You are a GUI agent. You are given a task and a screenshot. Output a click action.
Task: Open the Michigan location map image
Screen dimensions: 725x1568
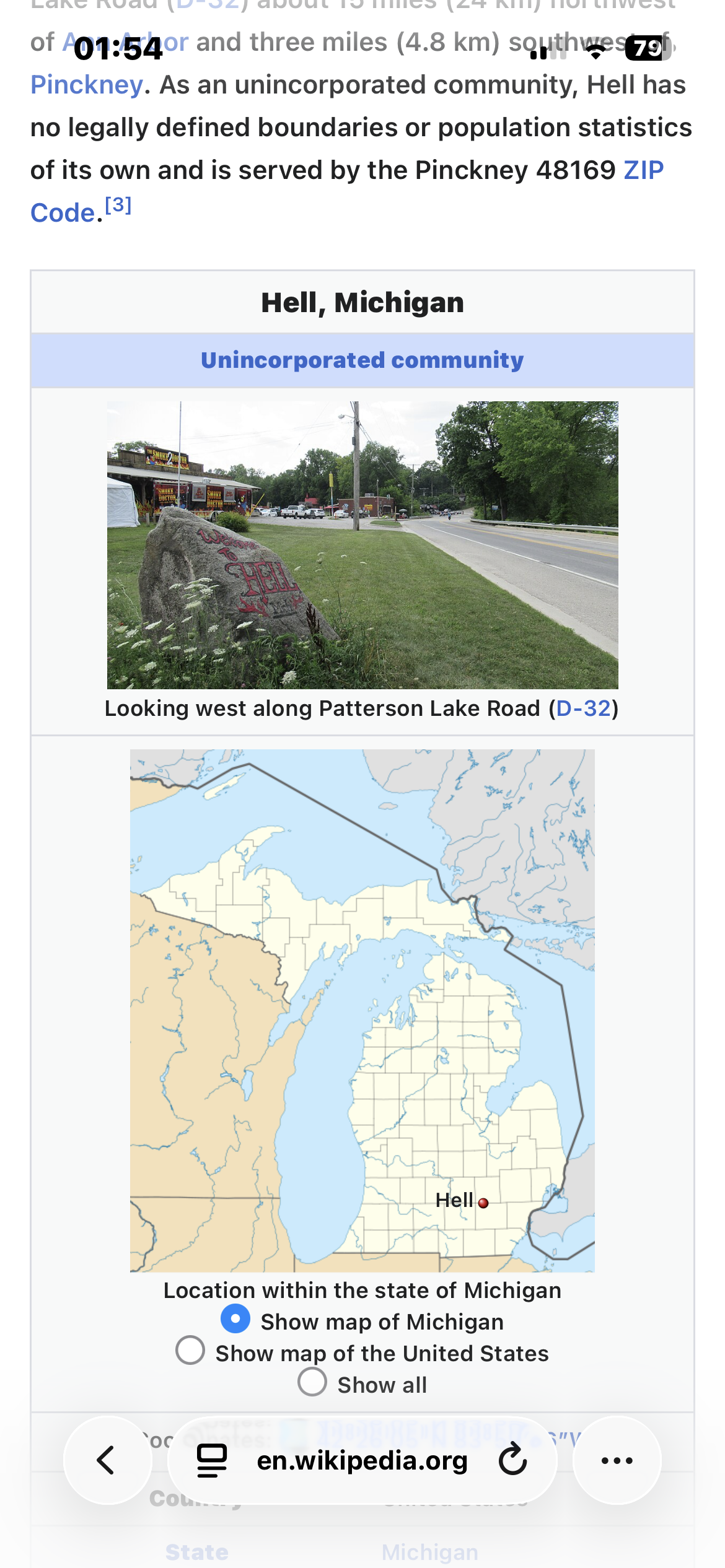pyautogui.click(x=362, y=1011)
